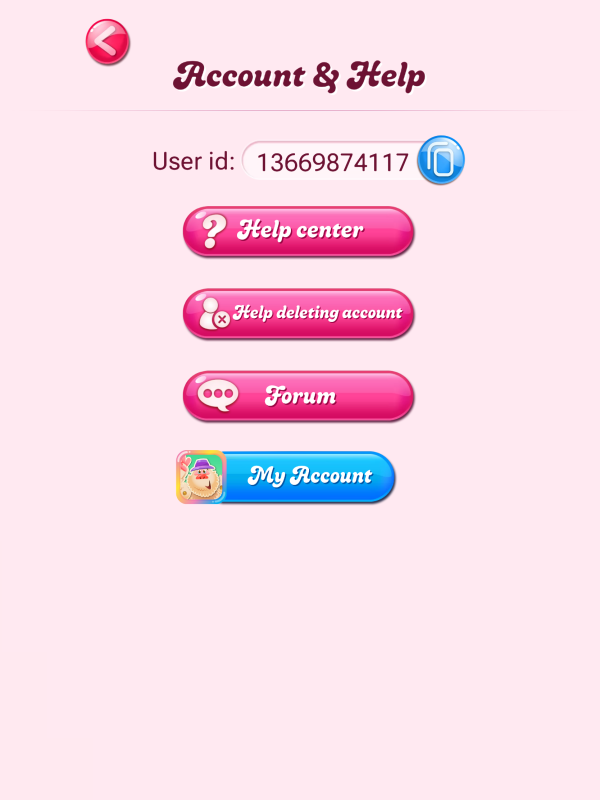Open the Help center
Screen dimensions: 600x800
click(x=298, y=232)
